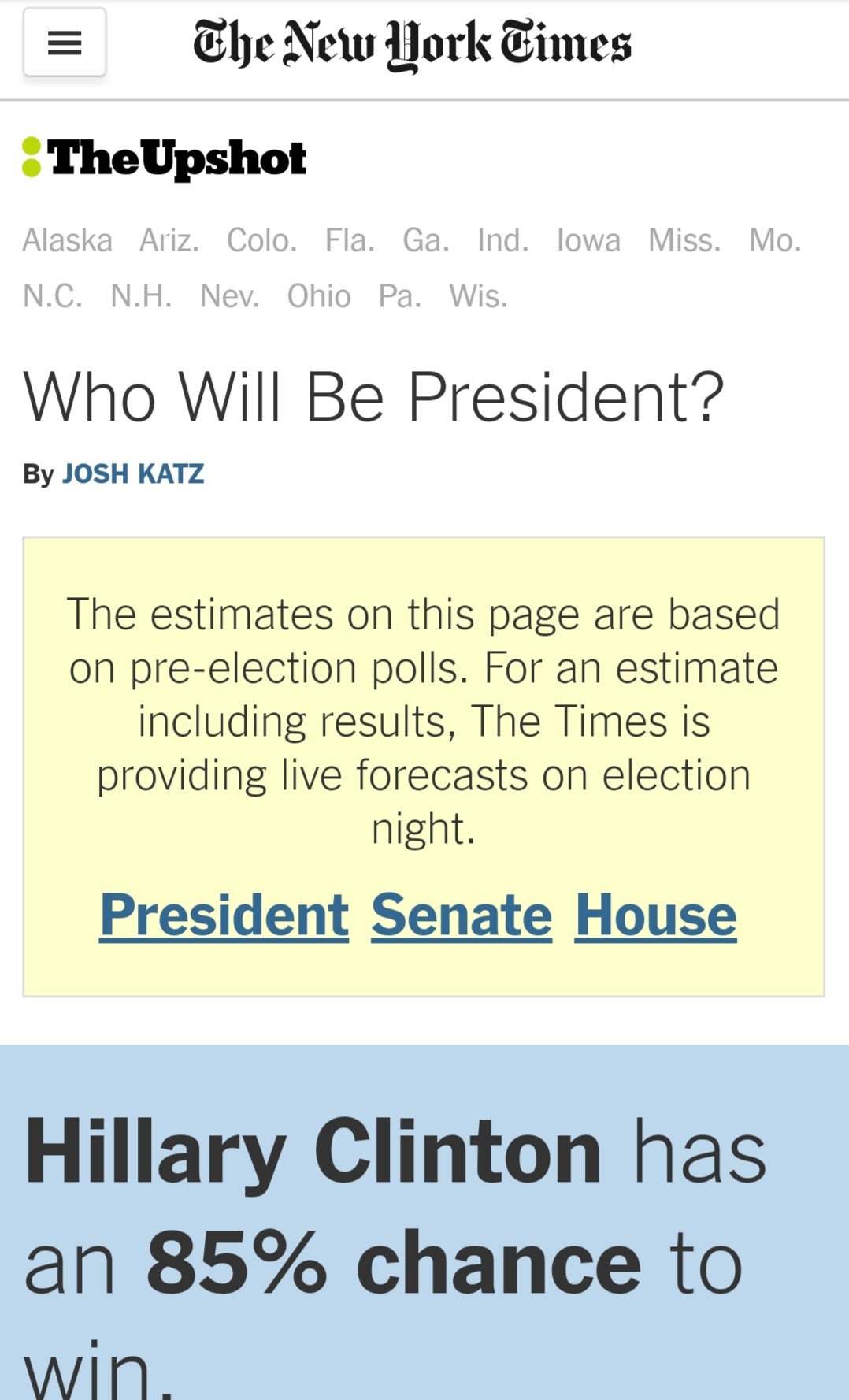Open the live President forecast link
The width and height of the screenshot is (849, 1400).
click(x=224, y=915)
